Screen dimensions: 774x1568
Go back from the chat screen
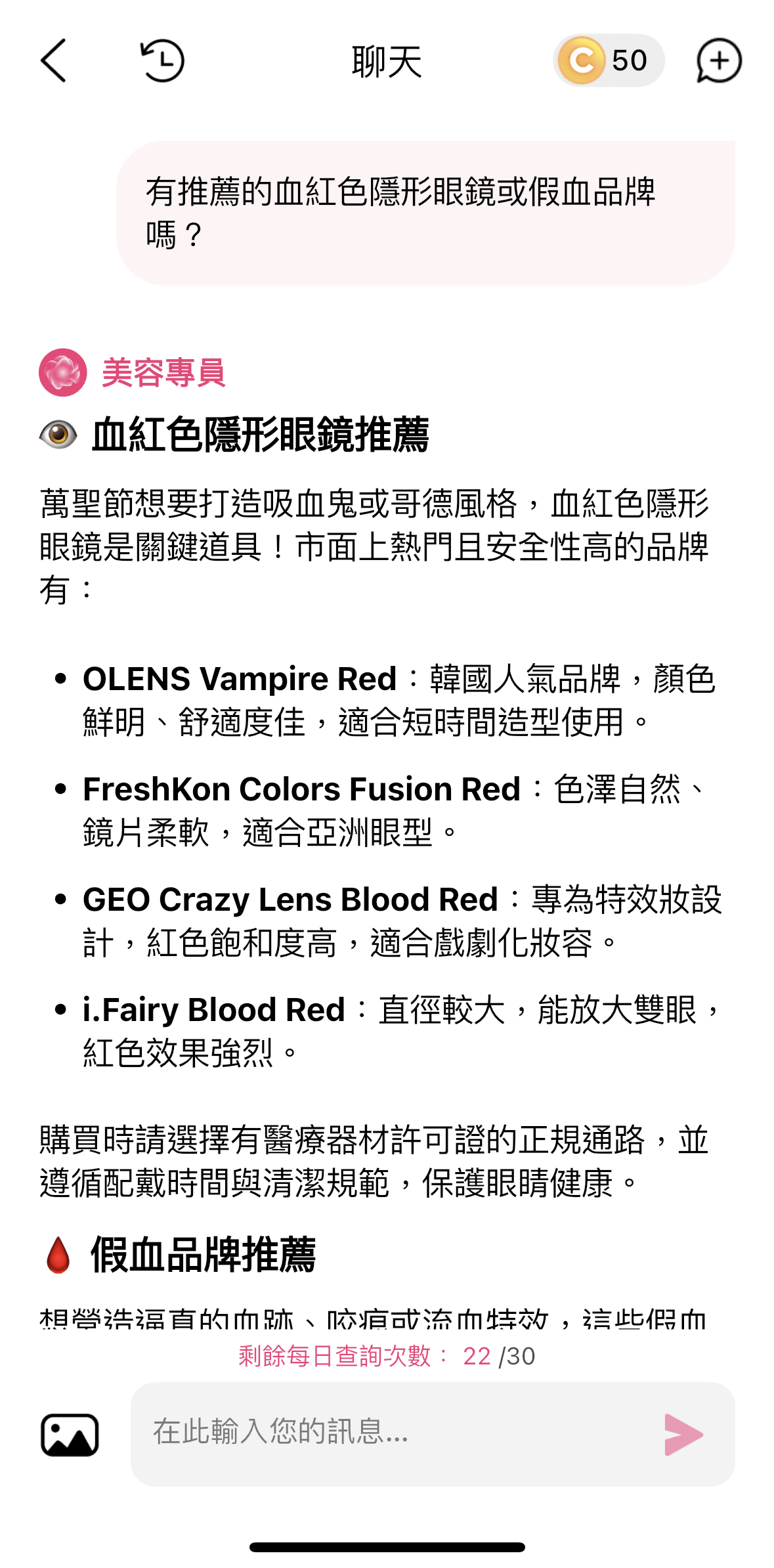click(x=54, y=60)
